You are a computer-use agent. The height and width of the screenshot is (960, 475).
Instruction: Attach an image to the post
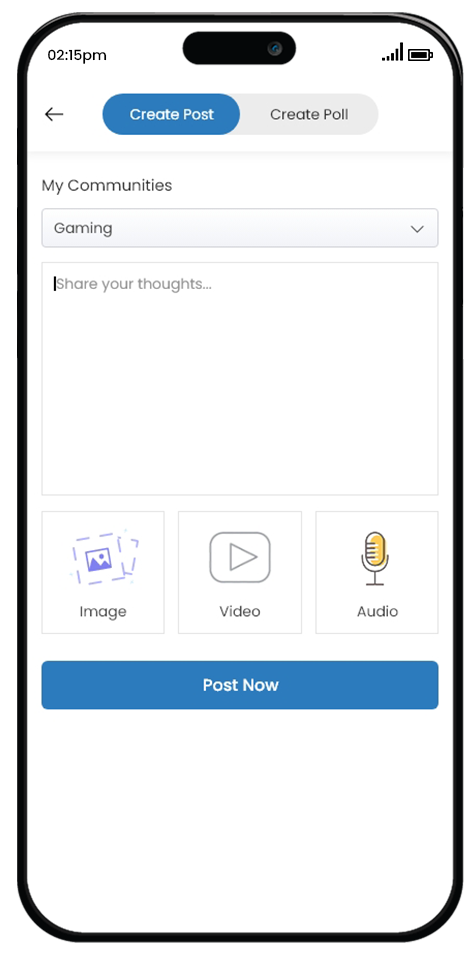click(103, 572)
